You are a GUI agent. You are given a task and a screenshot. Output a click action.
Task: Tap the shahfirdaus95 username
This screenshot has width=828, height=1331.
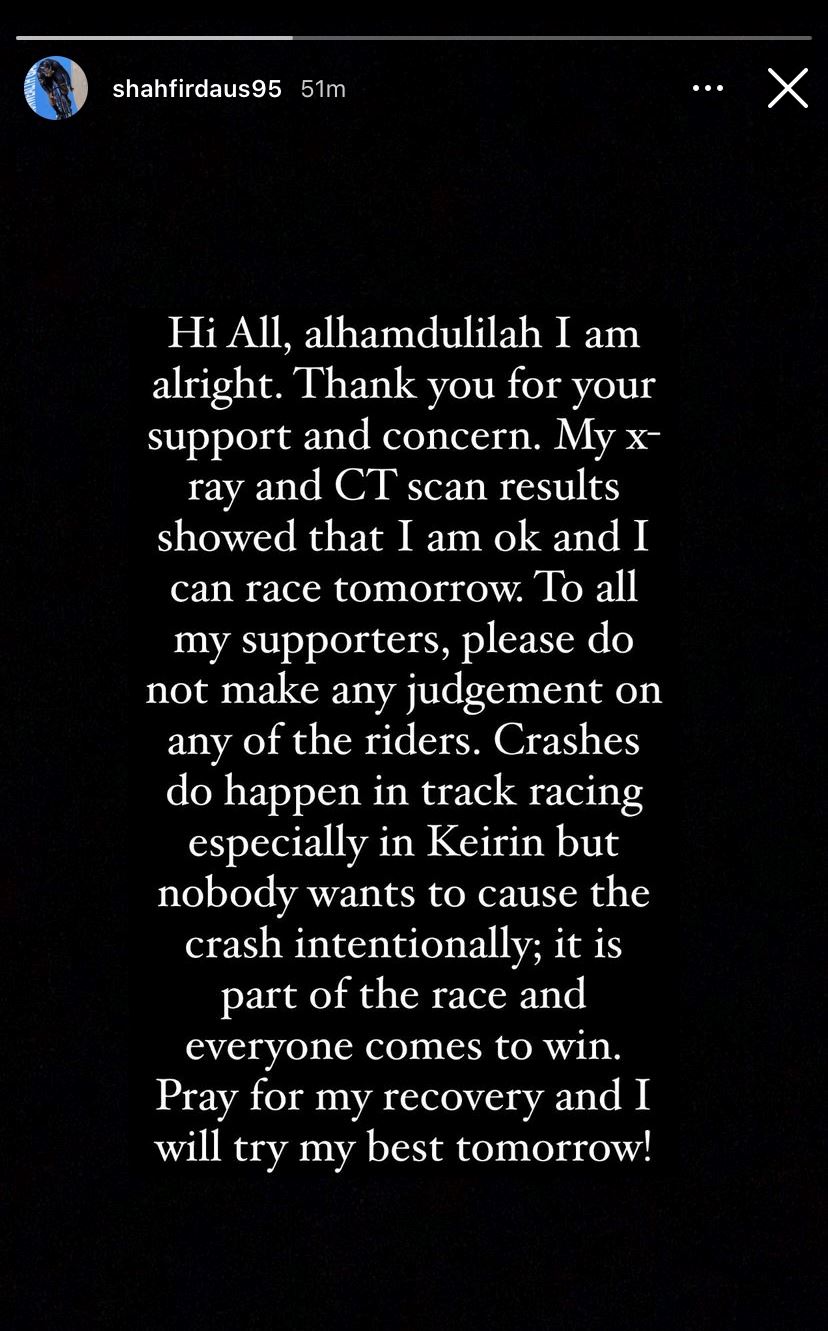pyautogui.click(x=197, y=89)
